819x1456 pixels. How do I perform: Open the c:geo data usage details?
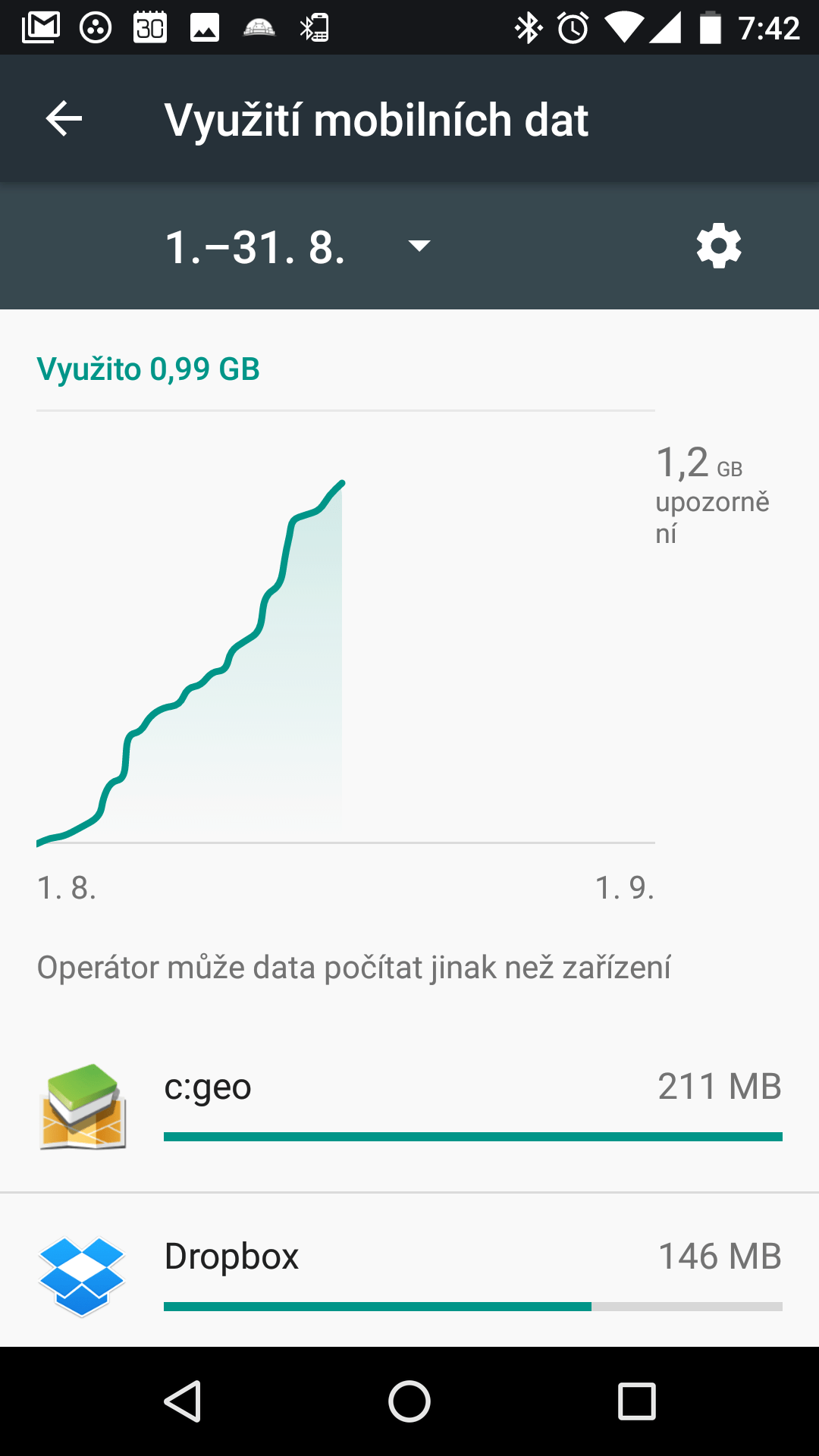pyautogui.click(x=409, y=1107)
